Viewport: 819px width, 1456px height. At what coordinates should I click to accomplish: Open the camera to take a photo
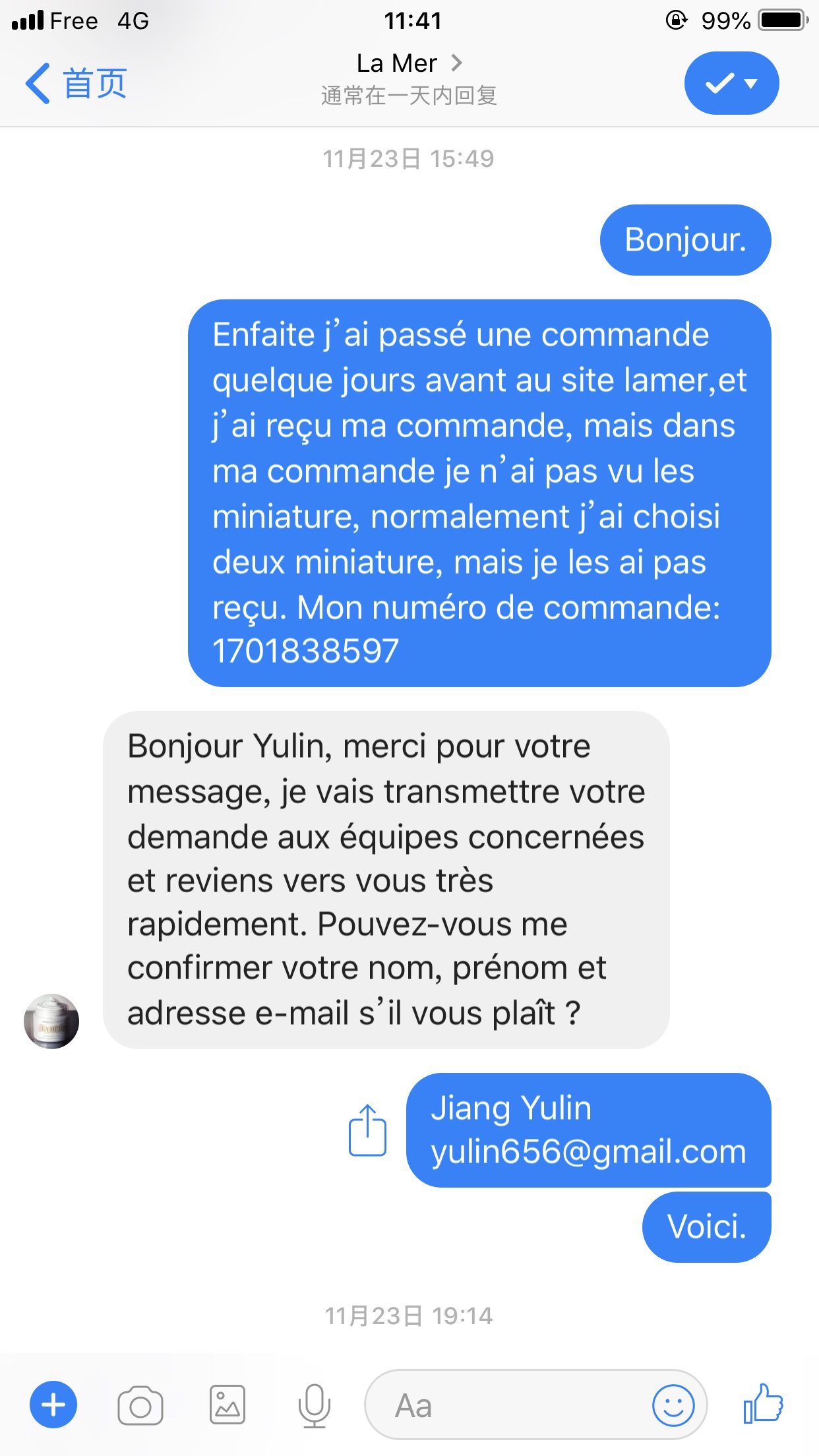pyautogui.click(x=140, y=1406)
